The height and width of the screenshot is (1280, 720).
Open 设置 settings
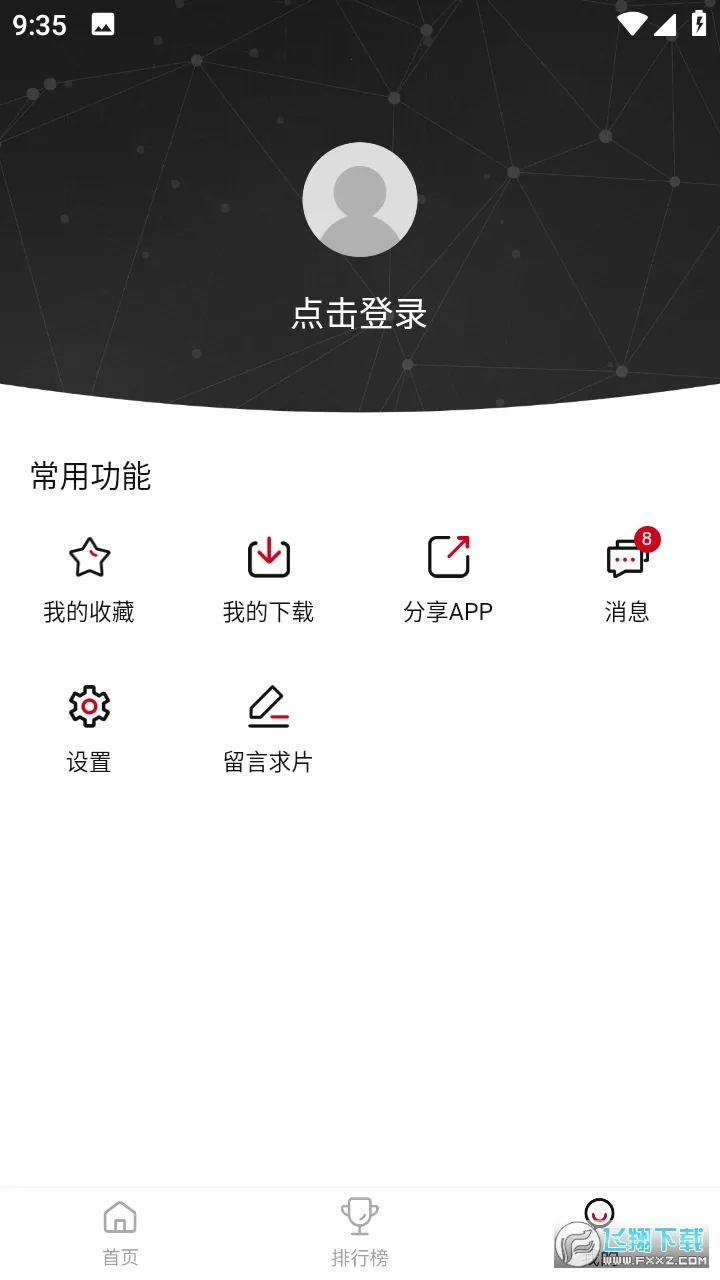point(89,730)
